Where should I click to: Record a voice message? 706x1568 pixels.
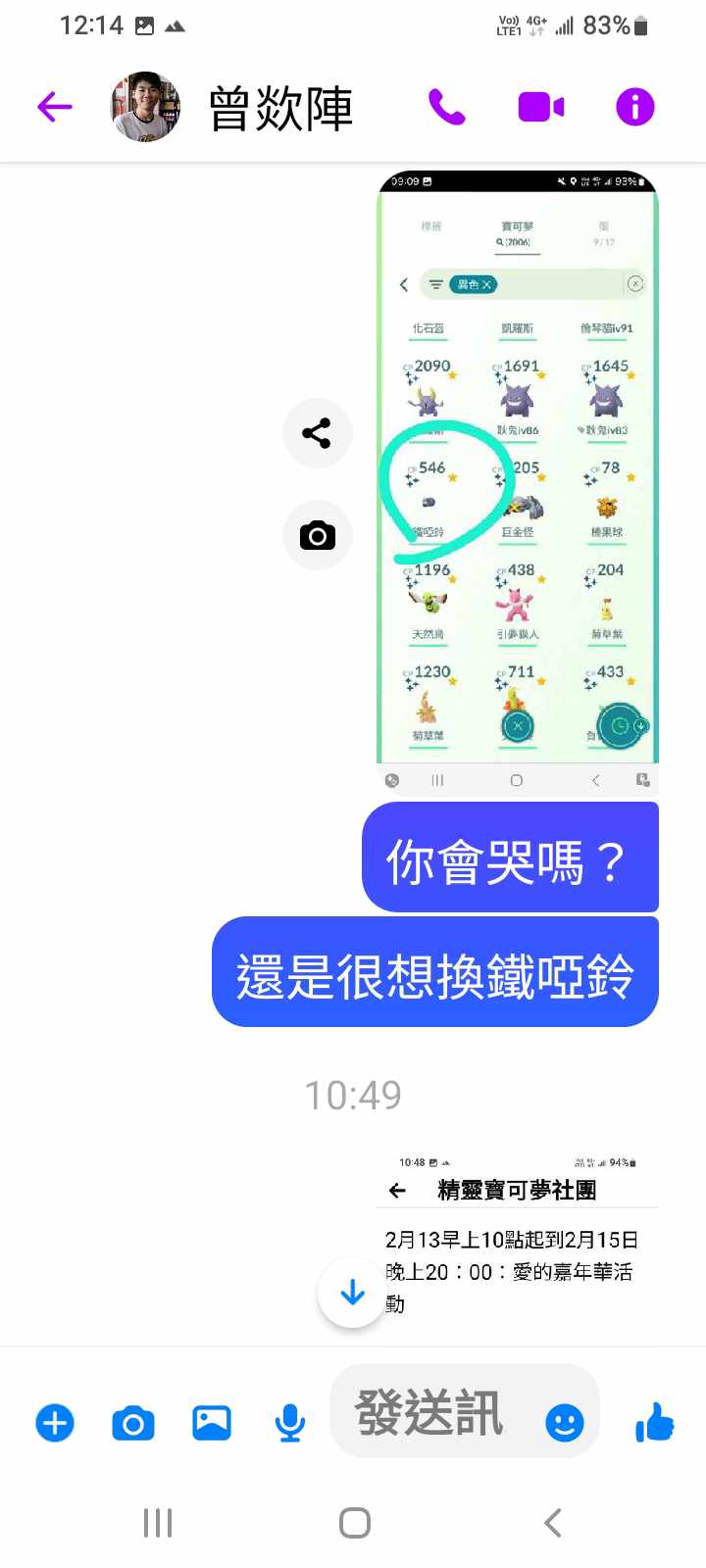pyautogui.click(x=289, y=1423)
